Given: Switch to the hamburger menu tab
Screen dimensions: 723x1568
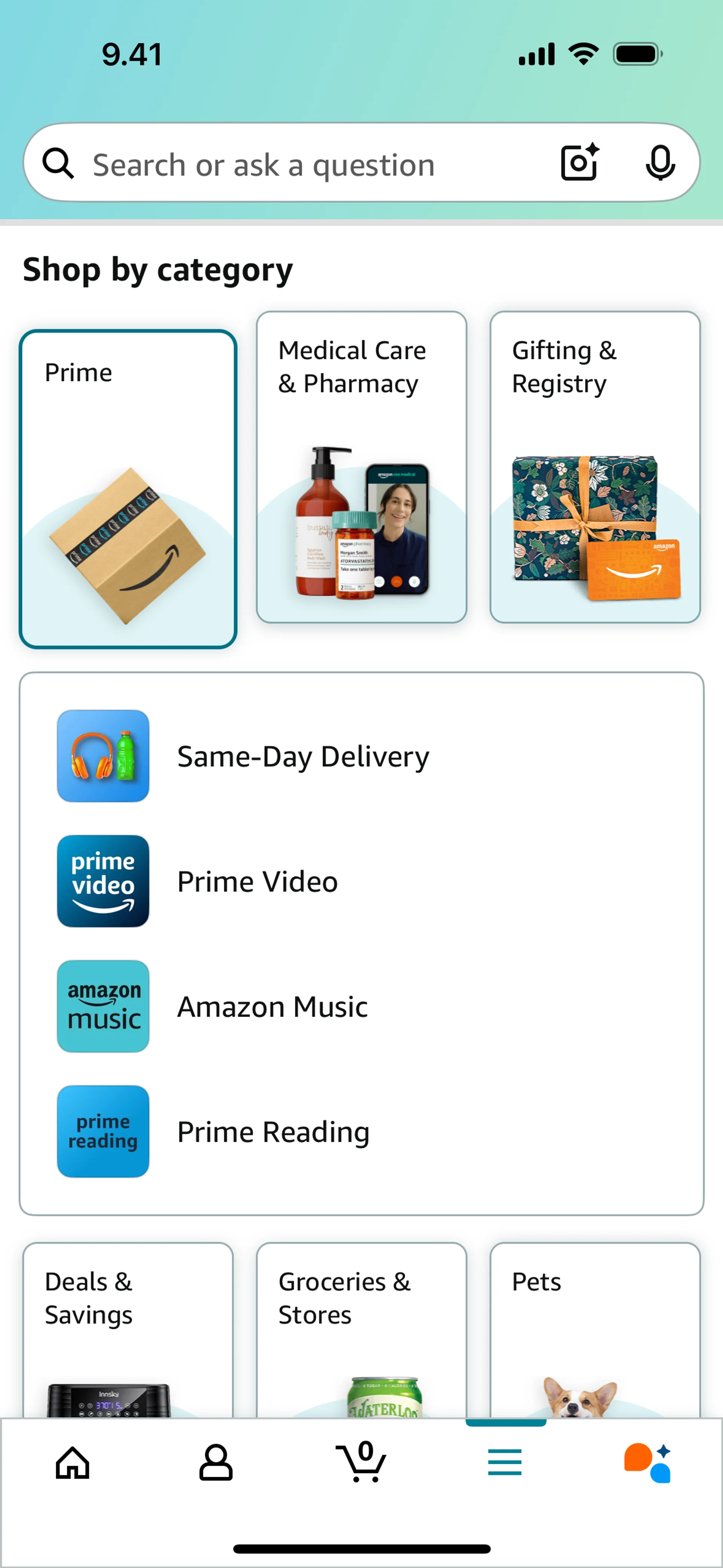Looking at the screenshot, I should point(505,1462).
